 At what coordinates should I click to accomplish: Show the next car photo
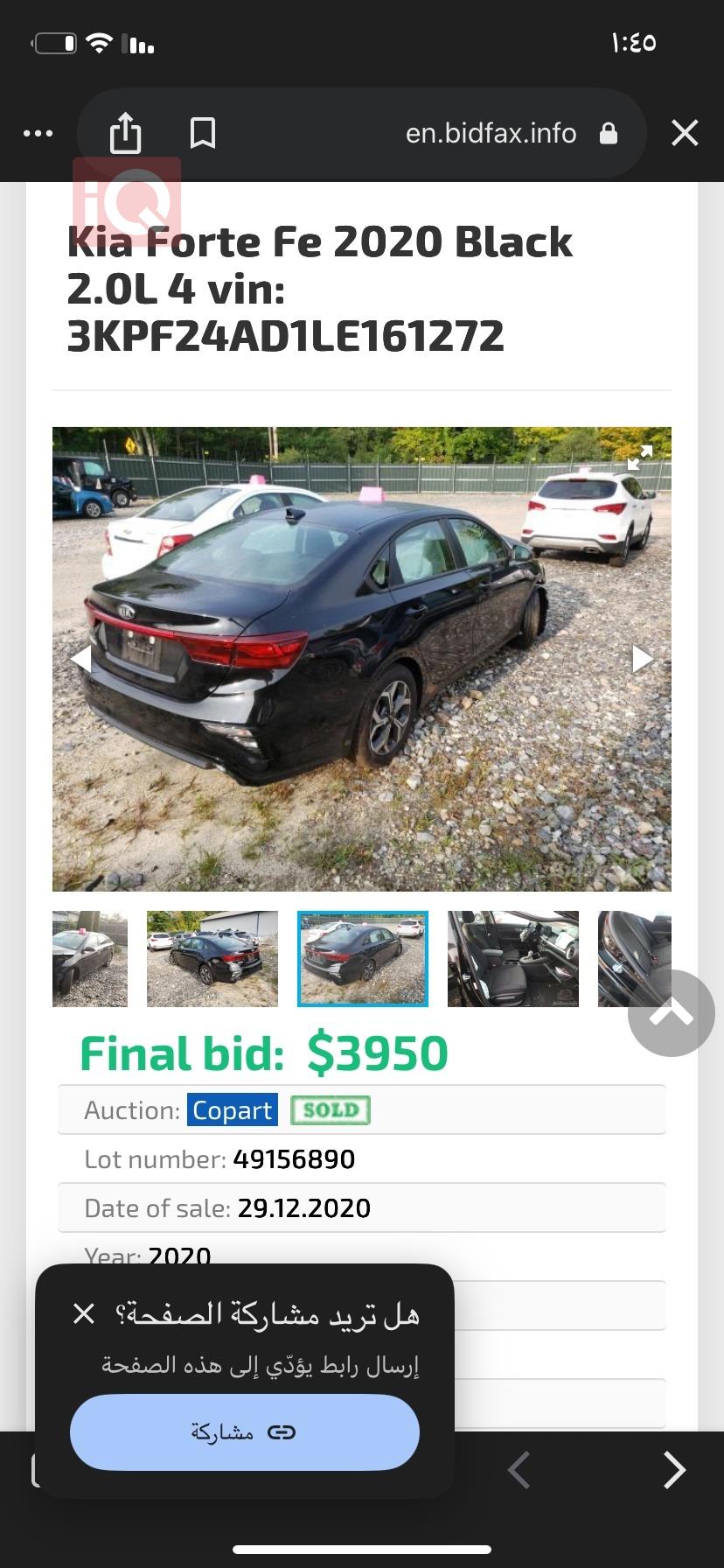click(643, 658)
